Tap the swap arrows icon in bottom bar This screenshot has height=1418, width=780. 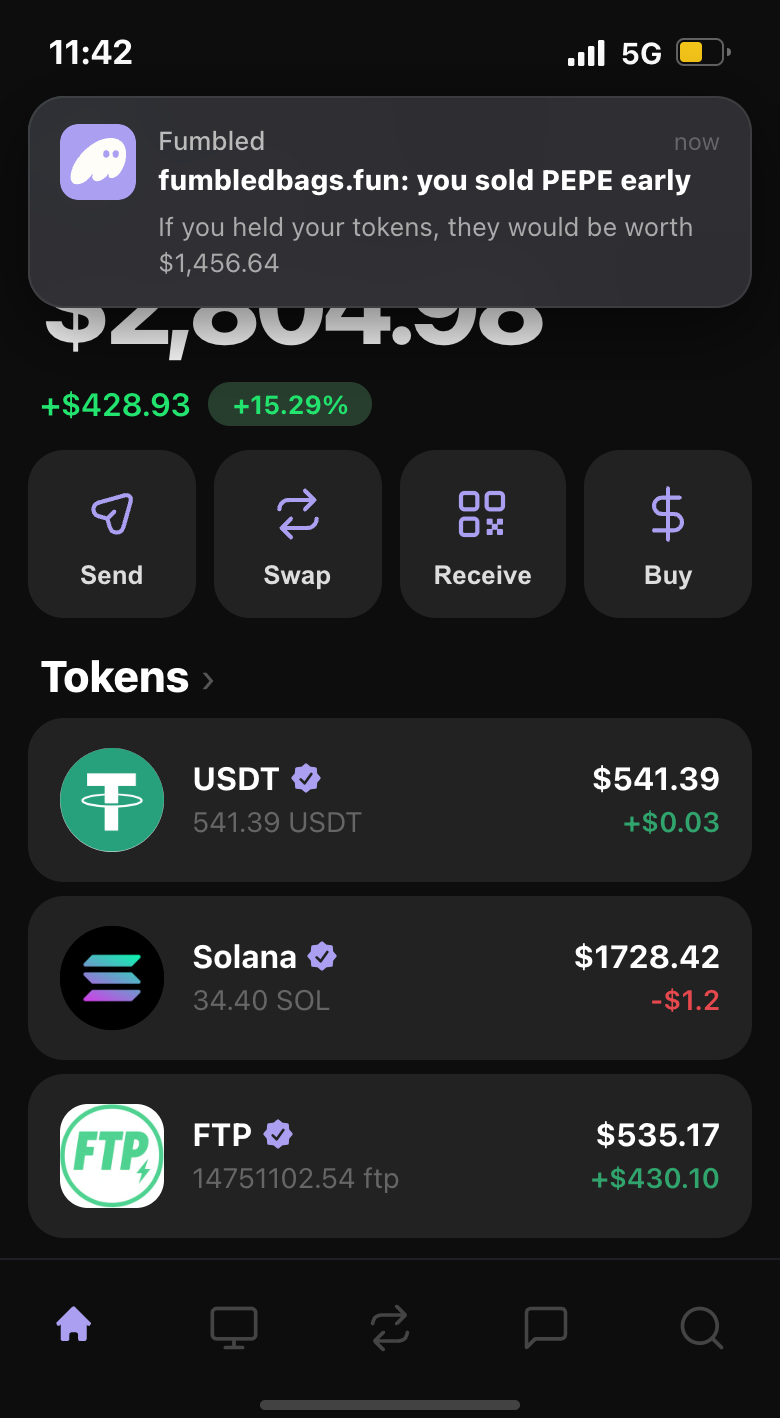pos(389,1328)
